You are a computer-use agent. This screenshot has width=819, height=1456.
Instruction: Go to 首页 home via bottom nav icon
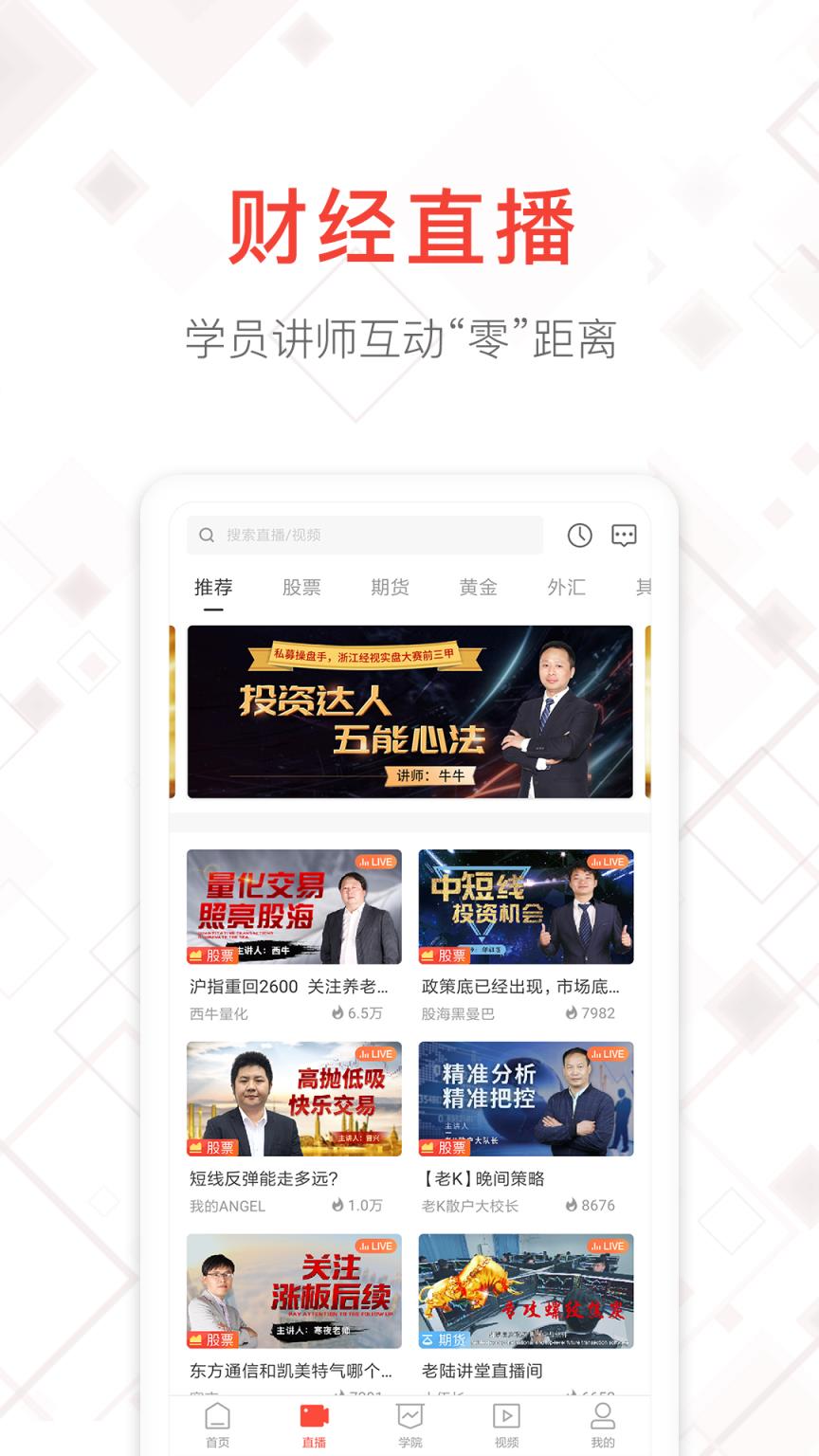pyautogui.click(x=219, y=1415)
